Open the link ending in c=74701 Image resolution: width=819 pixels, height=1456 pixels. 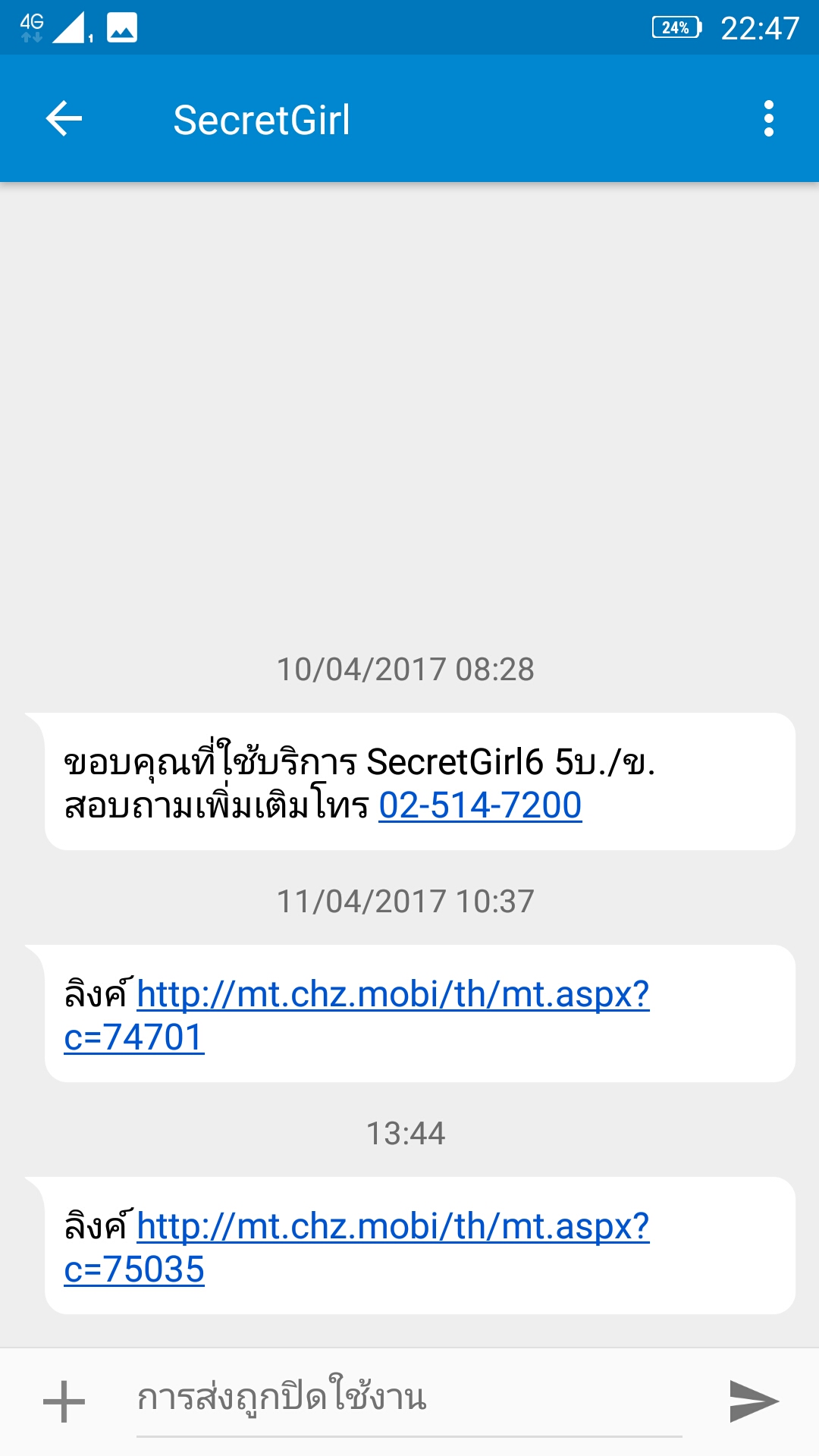tap(356, 1015)
